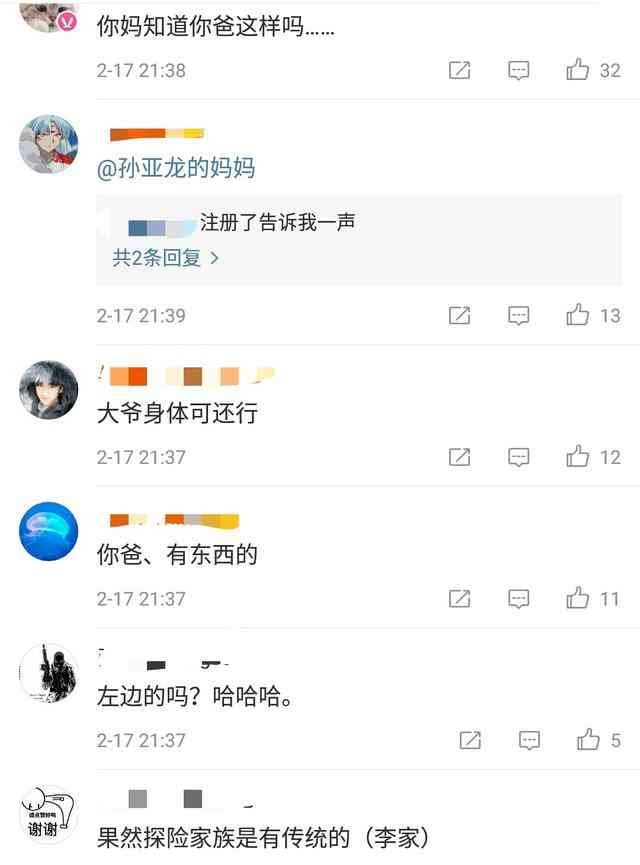Image resolution: width=640 pixels, height=865 pixels.
Task: Like the comment '你爸、有东西的'
Action: (x=578, y=599)
